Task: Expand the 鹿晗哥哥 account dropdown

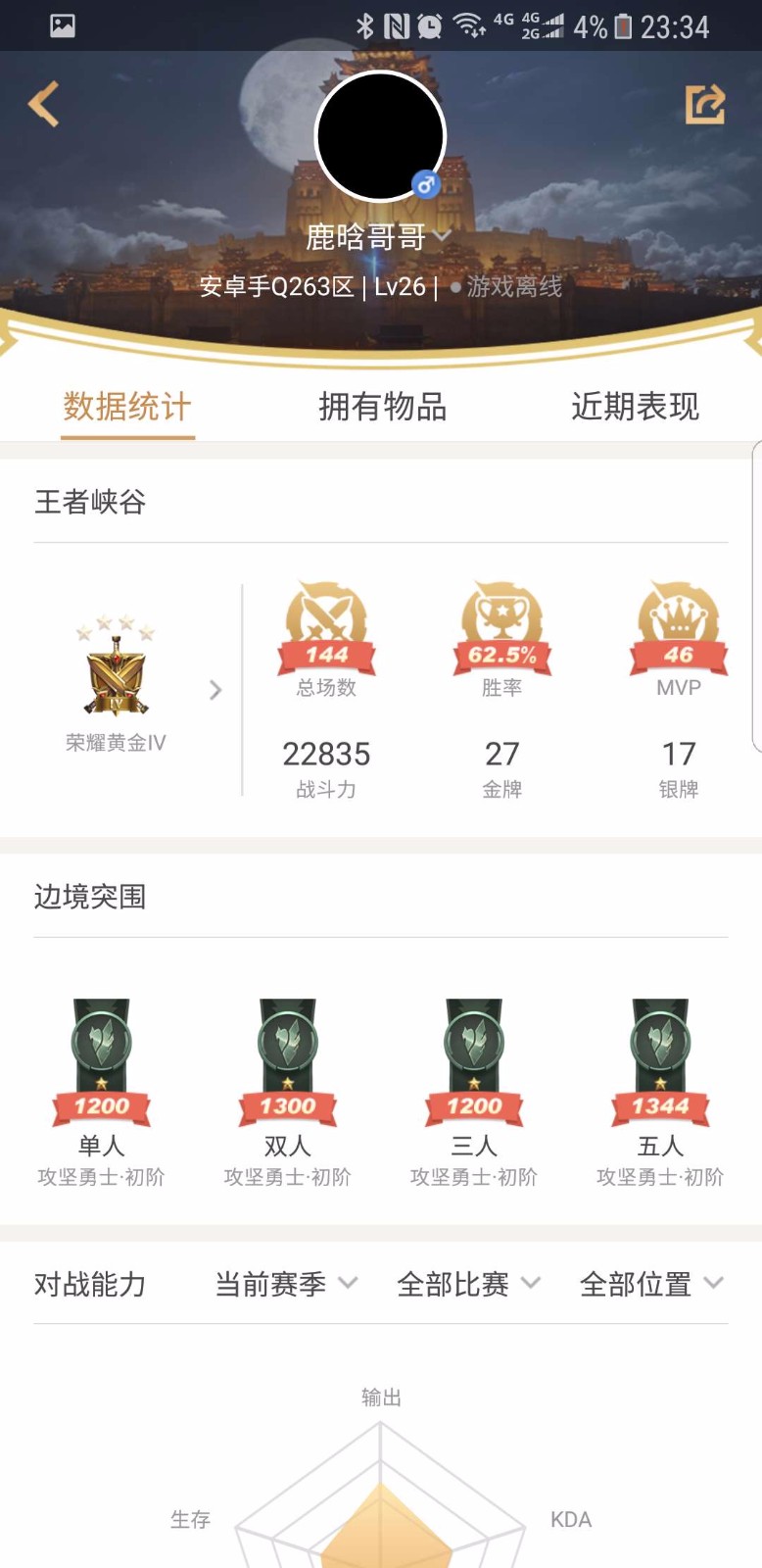Action: coord(378,236)
